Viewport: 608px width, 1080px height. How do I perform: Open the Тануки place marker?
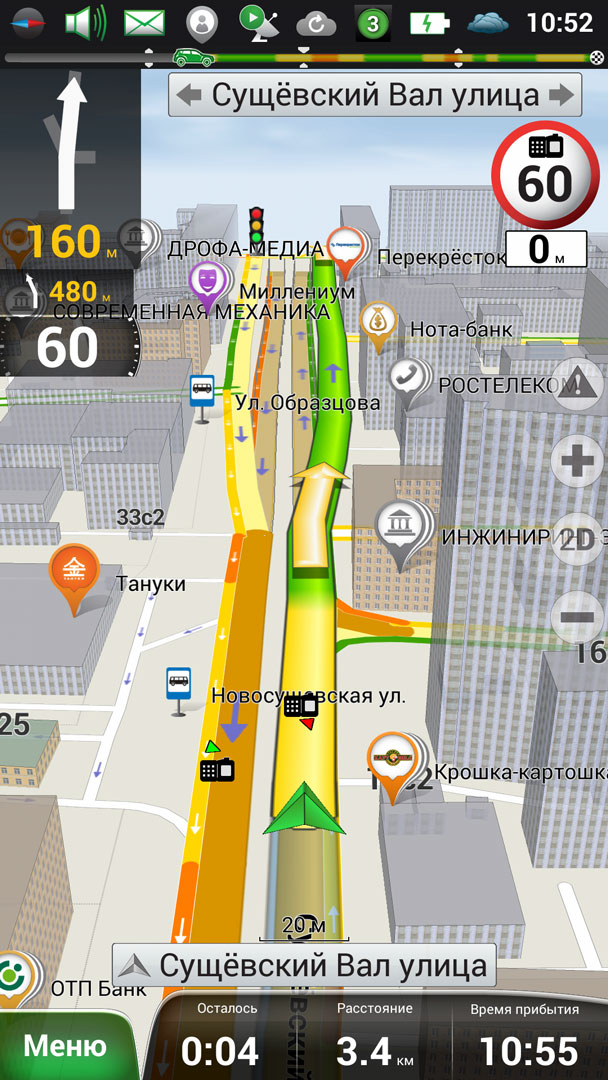coord(75,574)
